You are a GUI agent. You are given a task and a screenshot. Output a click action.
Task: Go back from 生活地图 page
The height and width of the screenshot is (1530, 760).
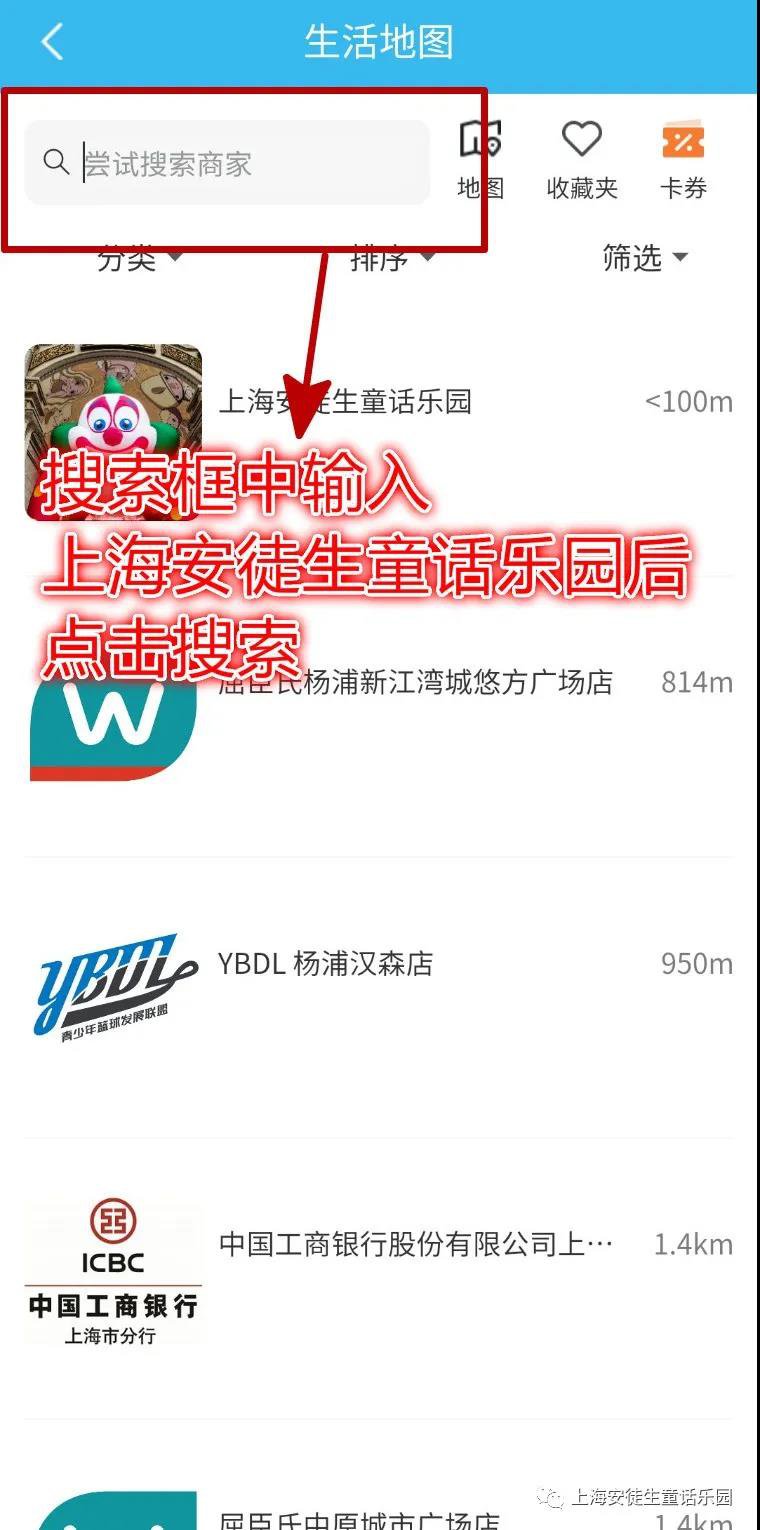[x=52, y=42]
